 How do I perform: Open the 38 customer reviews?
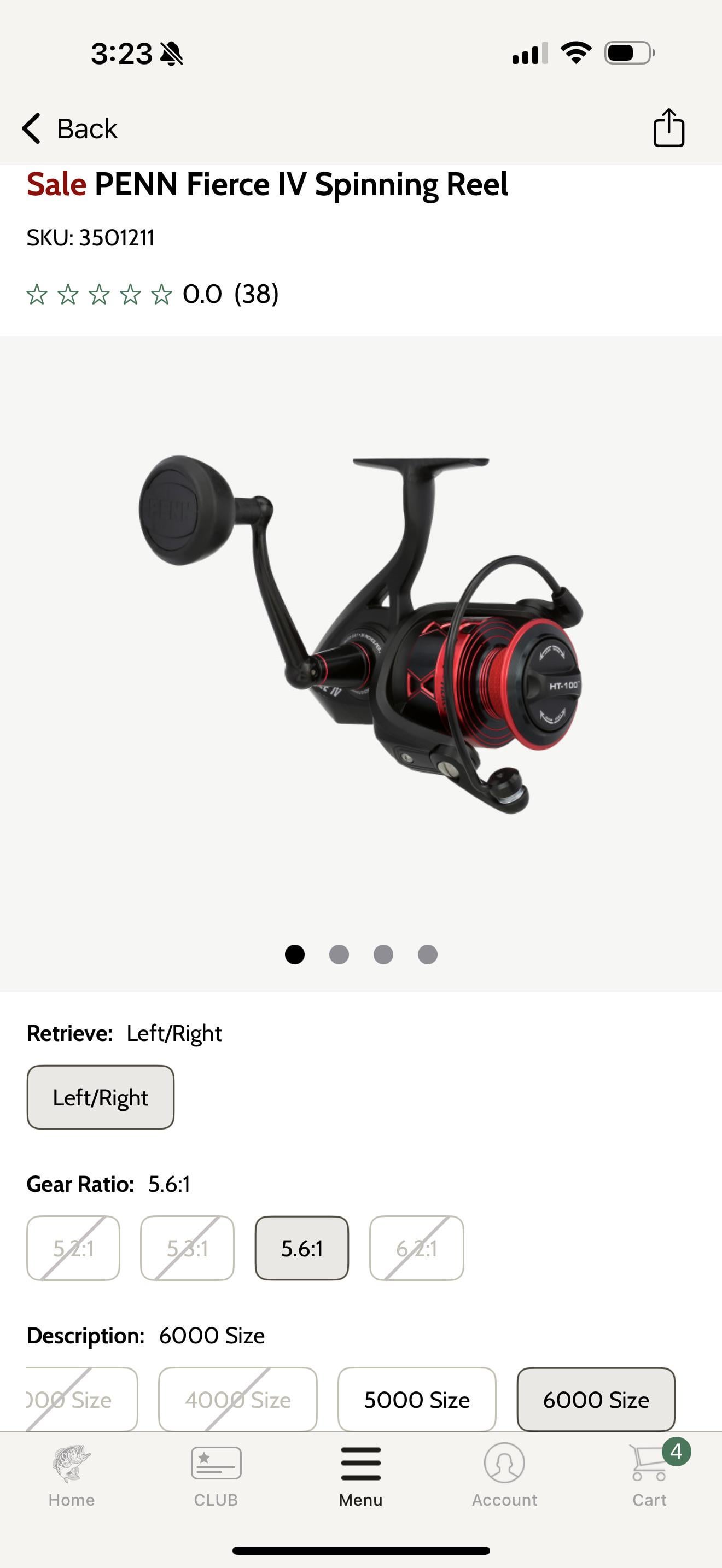255,294
